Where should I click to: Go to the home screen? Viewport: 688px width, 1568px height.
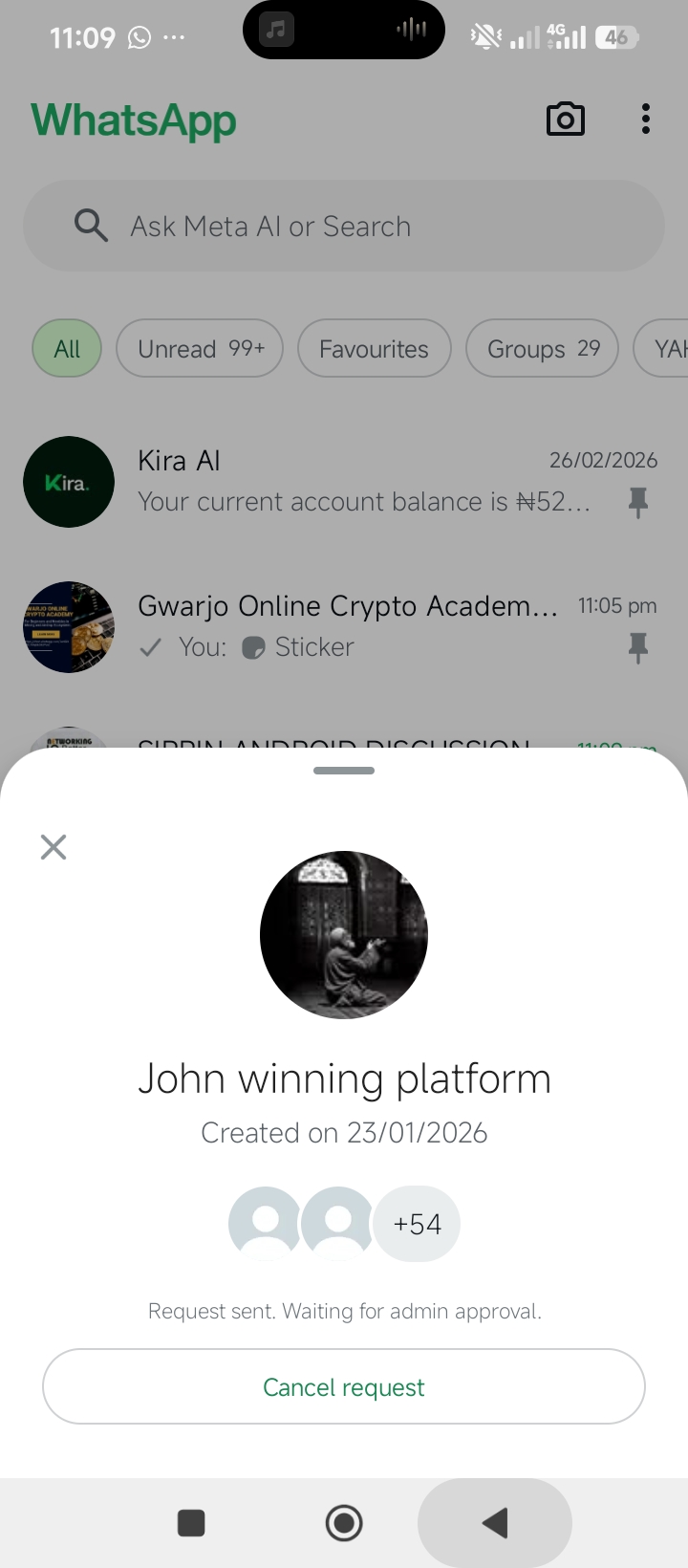tap(344, 1523)
